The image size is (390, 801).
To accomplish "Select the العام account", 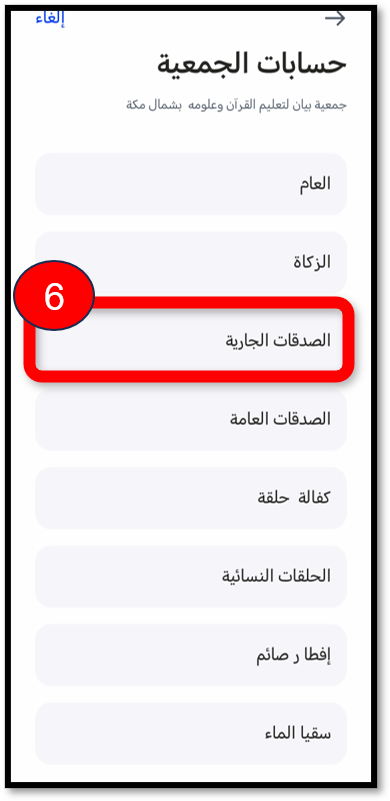I will point(191,184).
